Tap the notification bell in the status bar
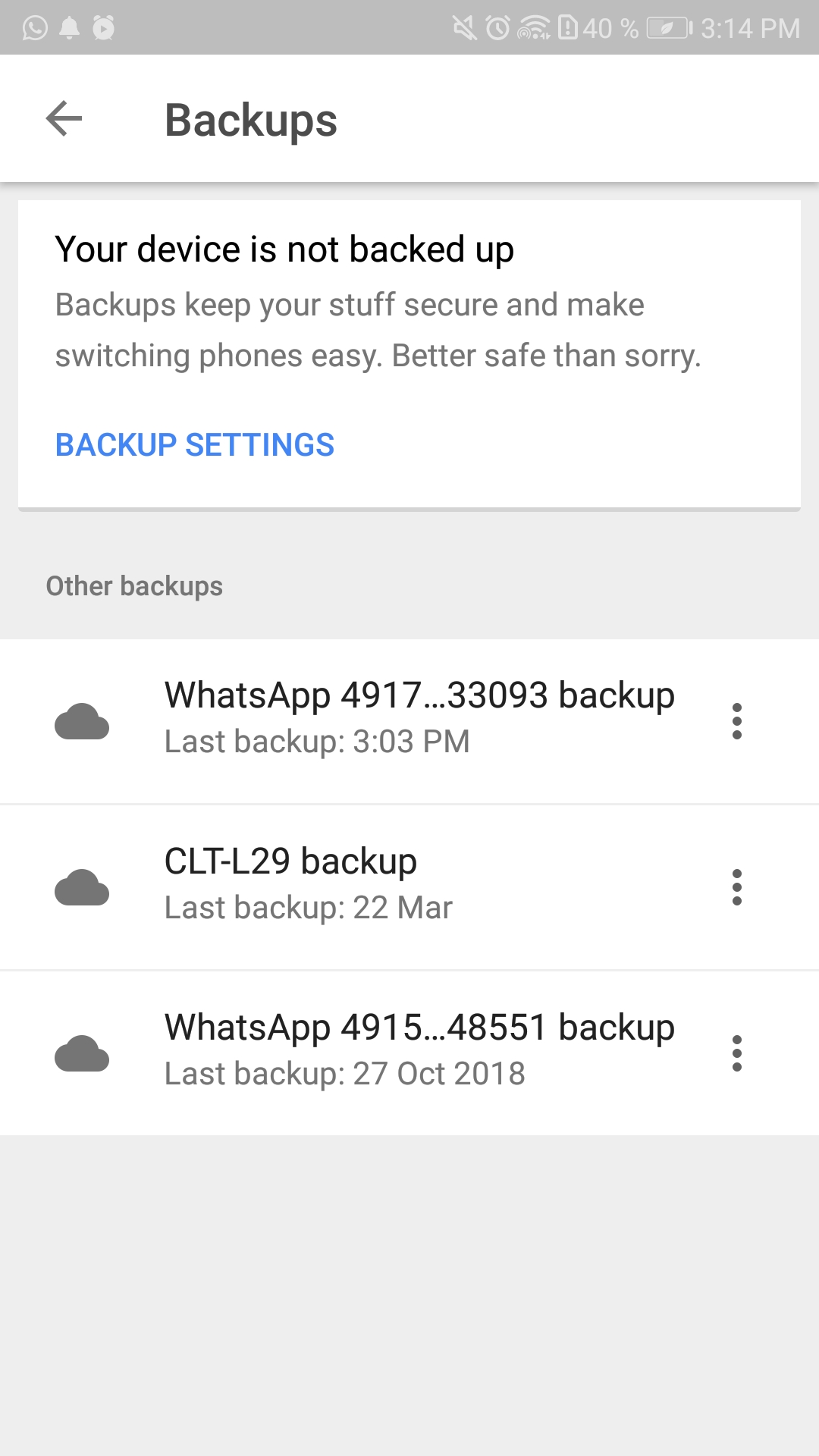The image size is (819, 1456). point(68,27)
